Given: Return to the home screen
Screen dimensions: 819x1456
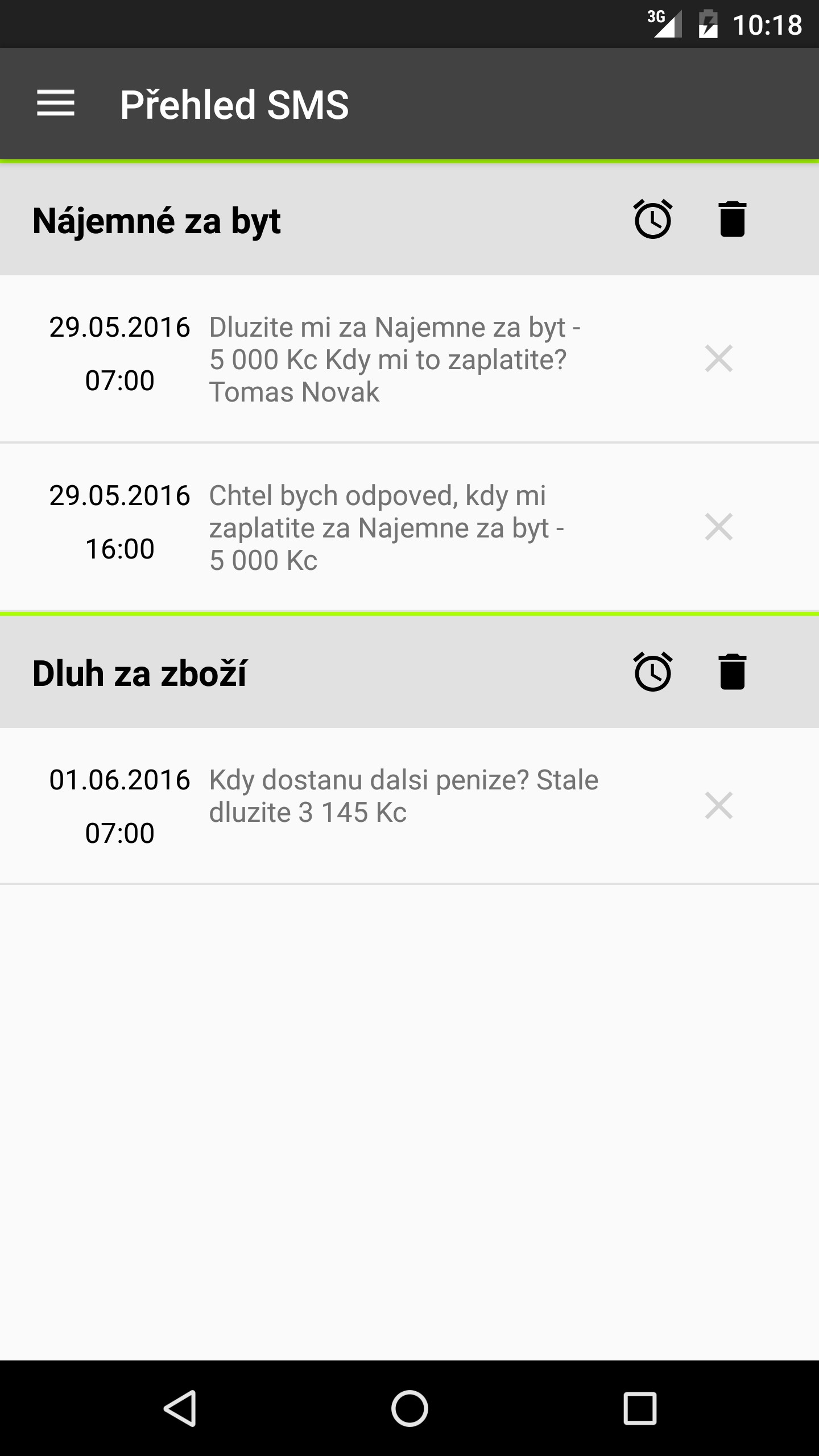Looking at the screenshot, I should (409, 1408).
